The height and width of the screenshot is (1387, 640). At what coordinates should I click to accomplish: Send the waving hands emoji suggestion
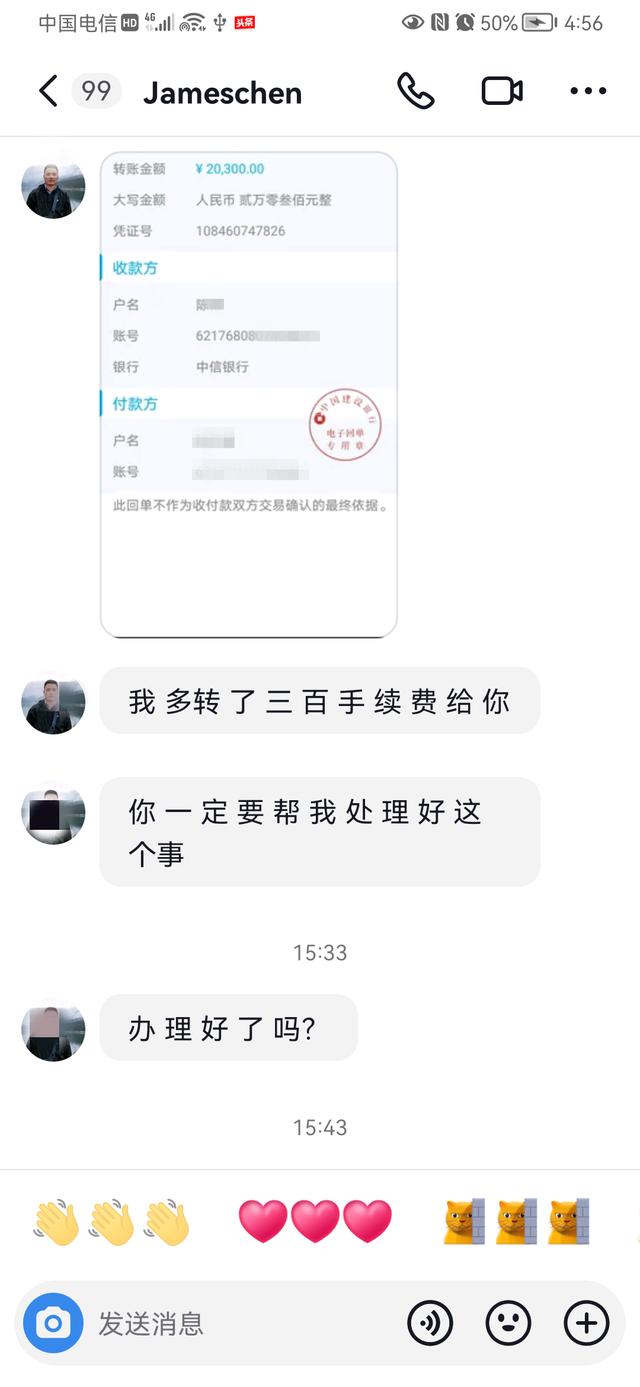[110, 1222]
